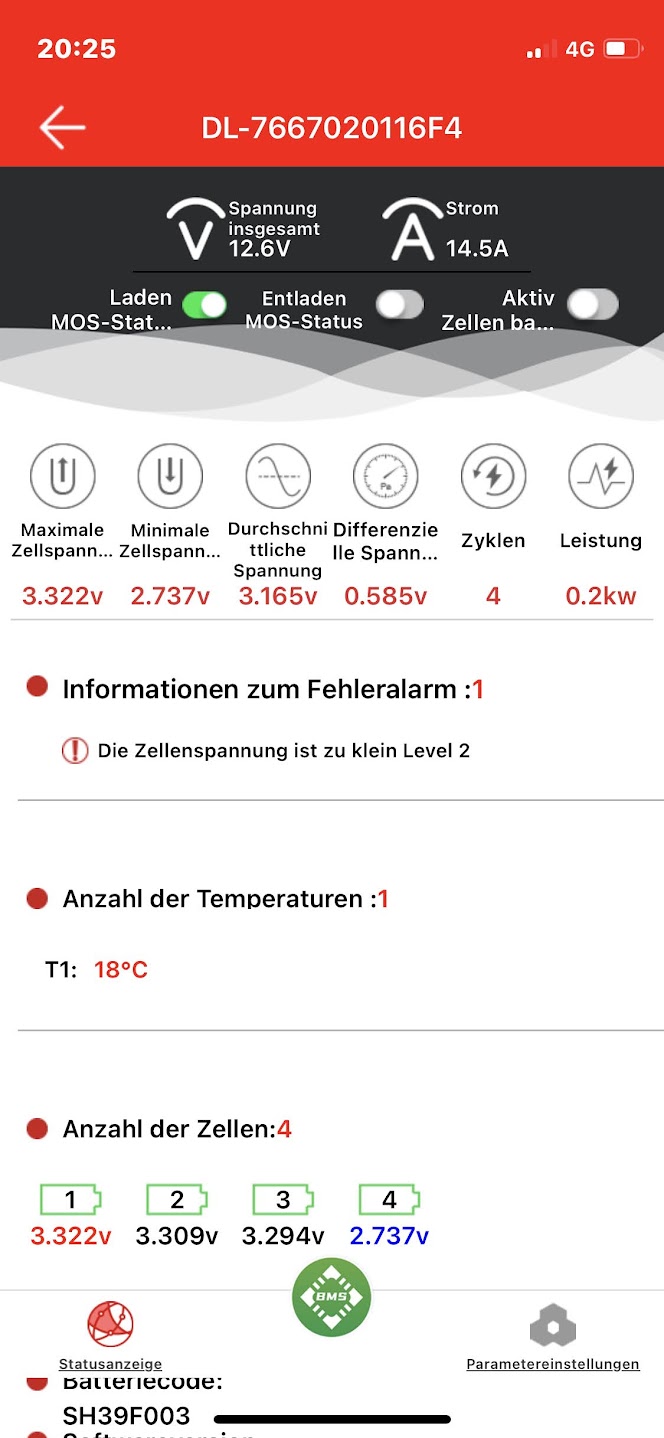Switch to the Parametereinstellungen tab
The height and width of the screenshot is (1438, 664).
(553, 1338)
